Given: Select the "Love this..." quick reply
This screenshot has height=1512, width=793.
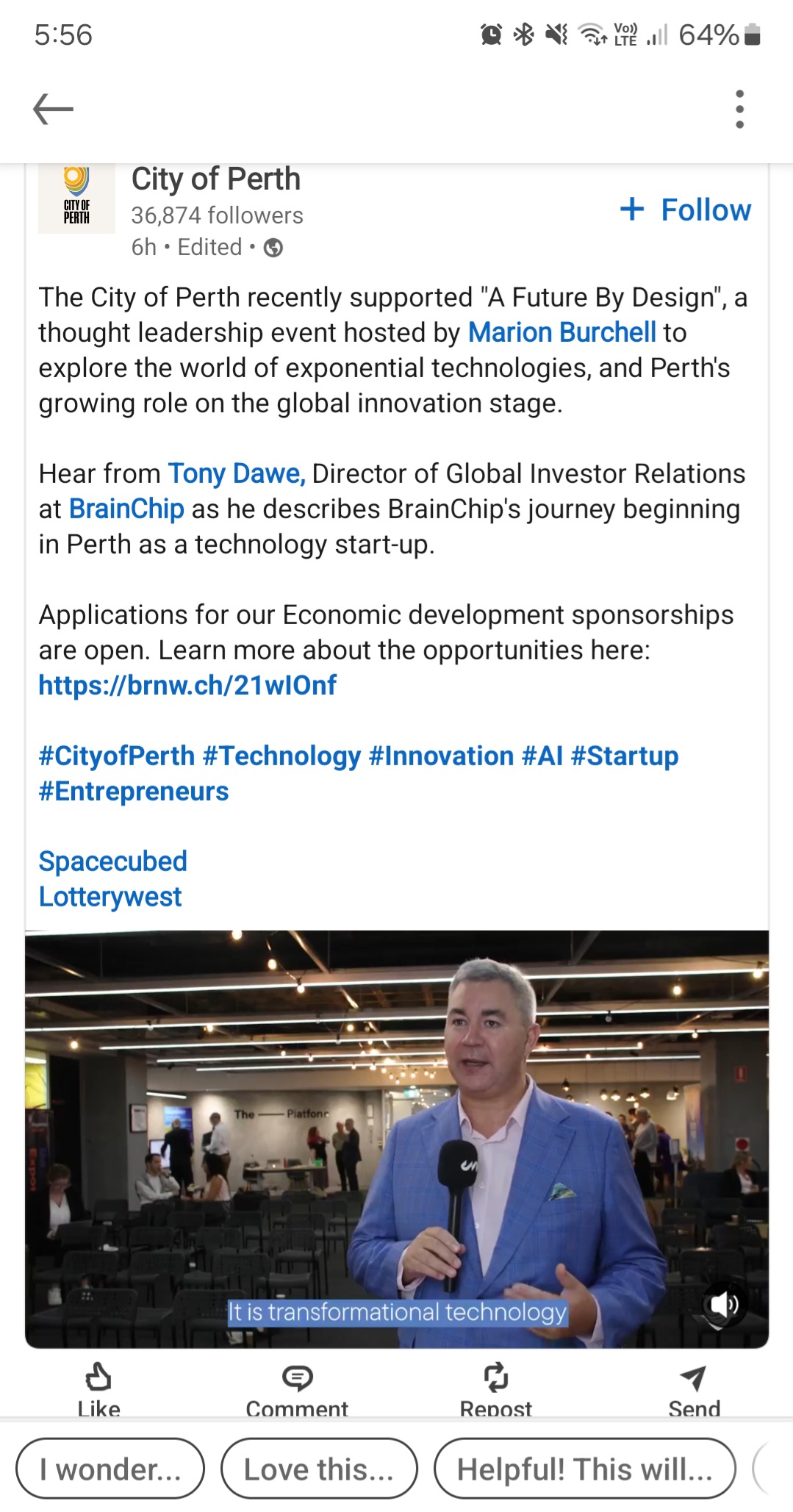Looking at the screenshot, I should click(x=319, y=1469).
